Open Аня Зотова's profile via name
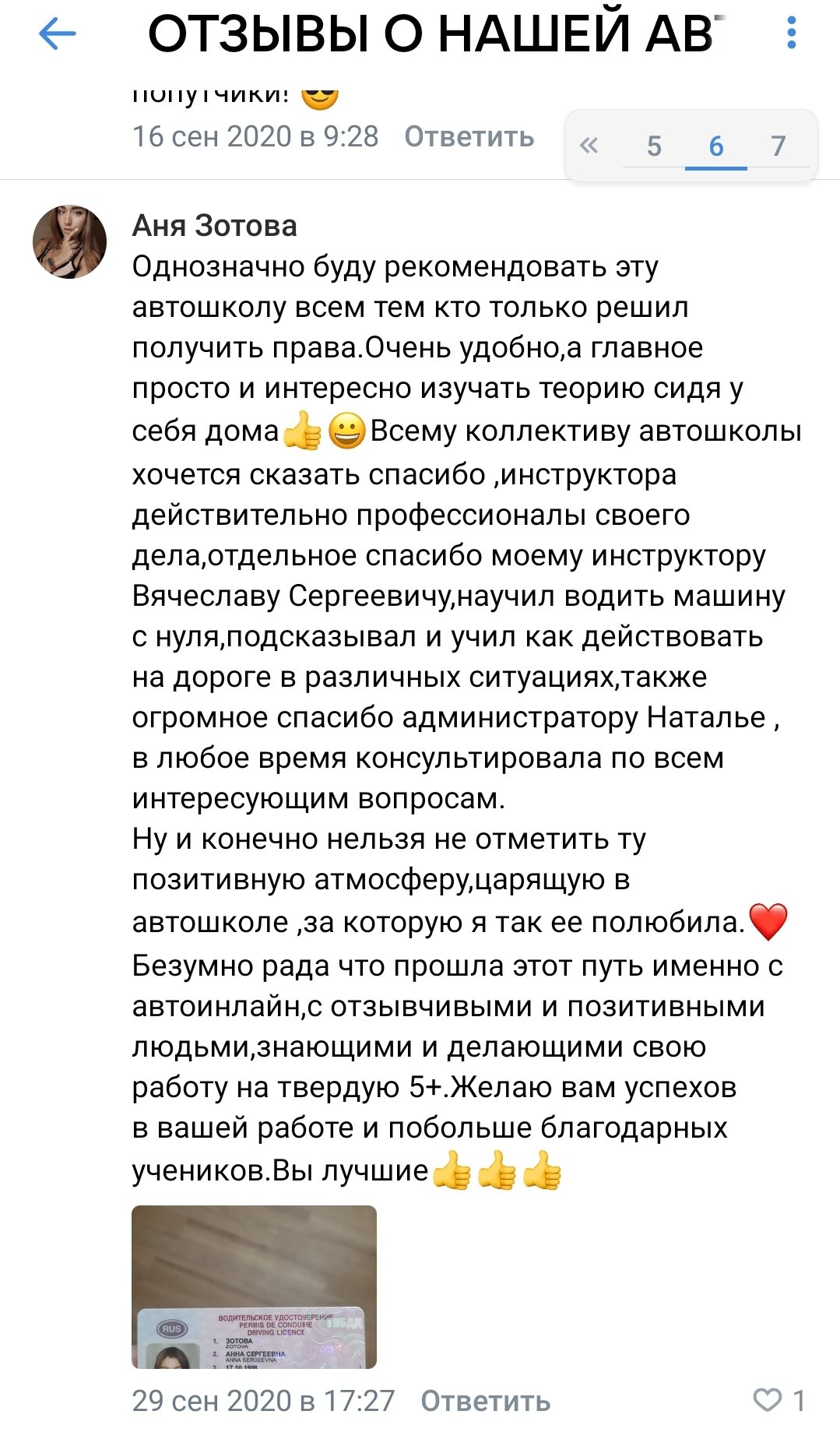Image resolution: width=840 pixels, height=1432 pixels. tap(214, 226)
